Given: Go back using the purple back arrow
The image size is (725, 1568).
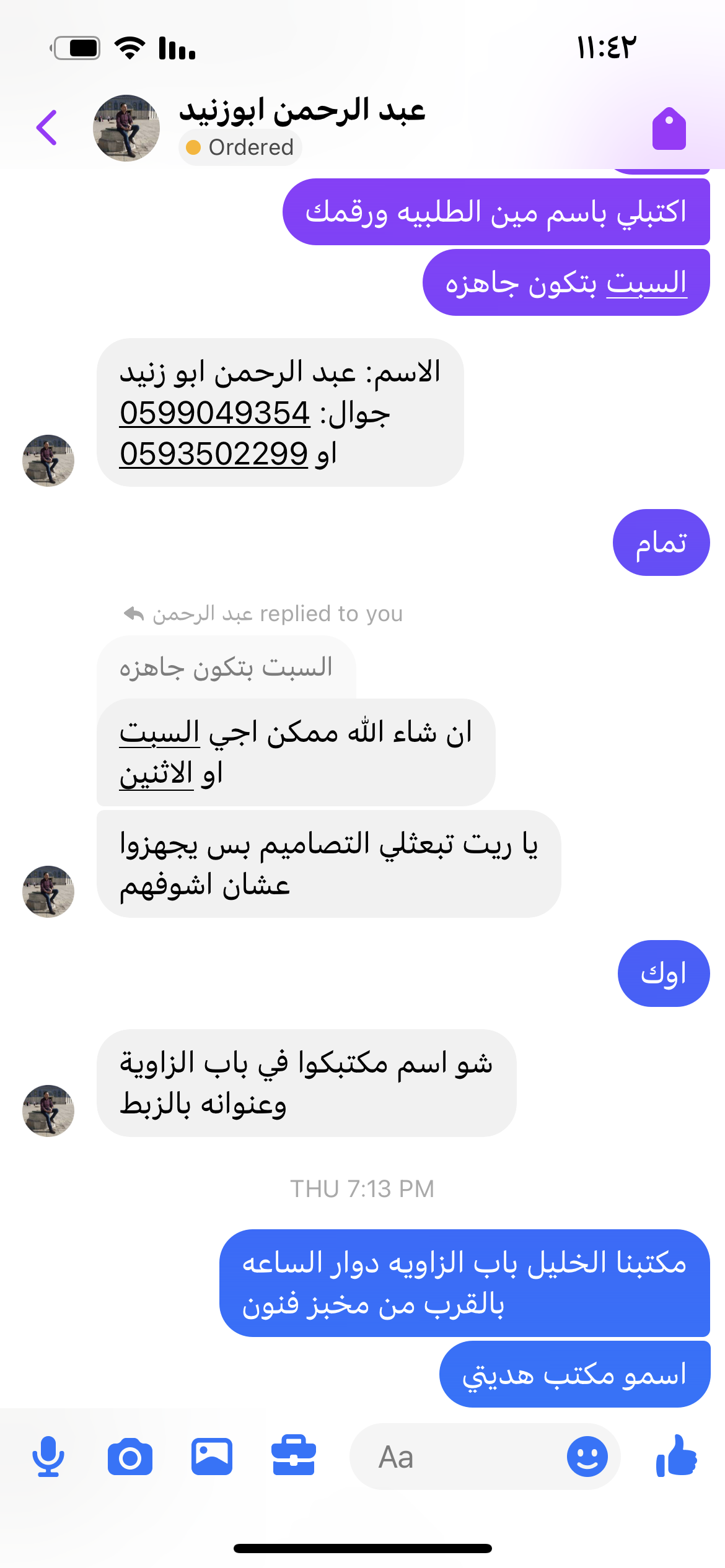Looking at the screenshot, I should click(47, 128).
